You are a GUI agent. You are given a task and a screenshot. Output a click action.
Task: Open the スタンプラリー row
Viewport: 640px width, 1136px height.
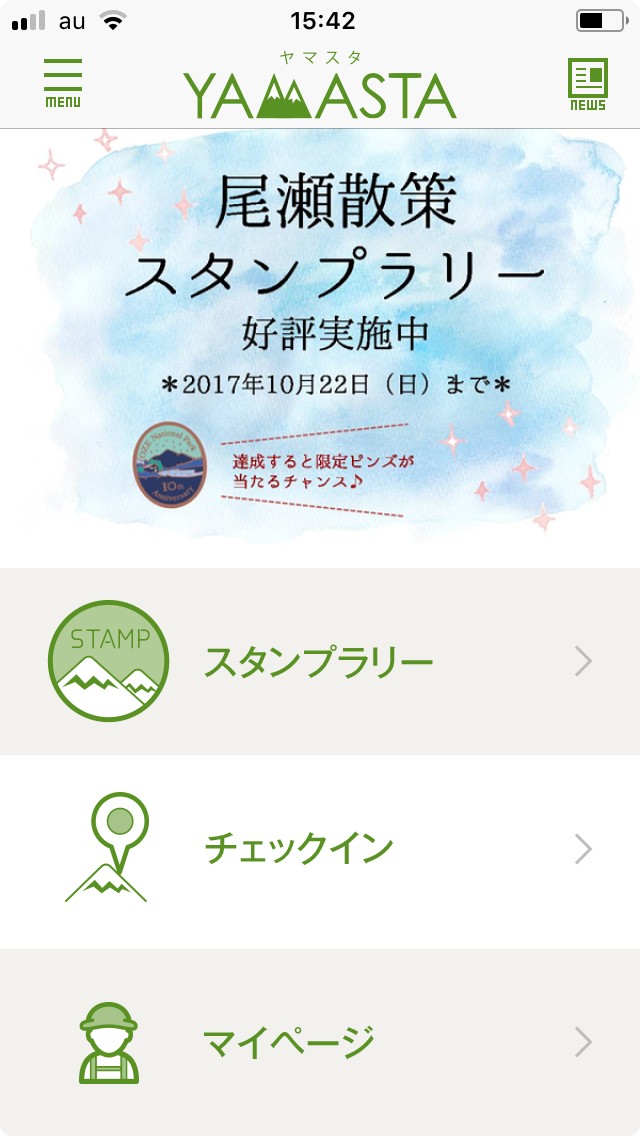point(320,661)
